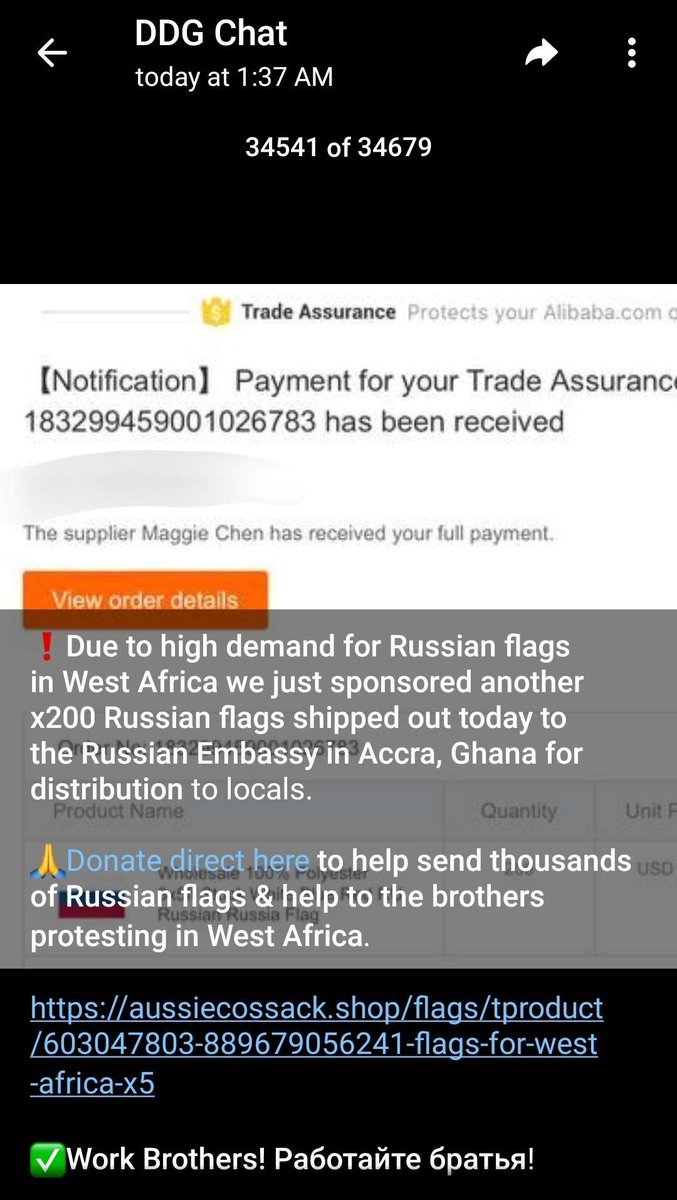Go back using the arrow icon
Viewport: 677px width, 1200px height.
52,54
